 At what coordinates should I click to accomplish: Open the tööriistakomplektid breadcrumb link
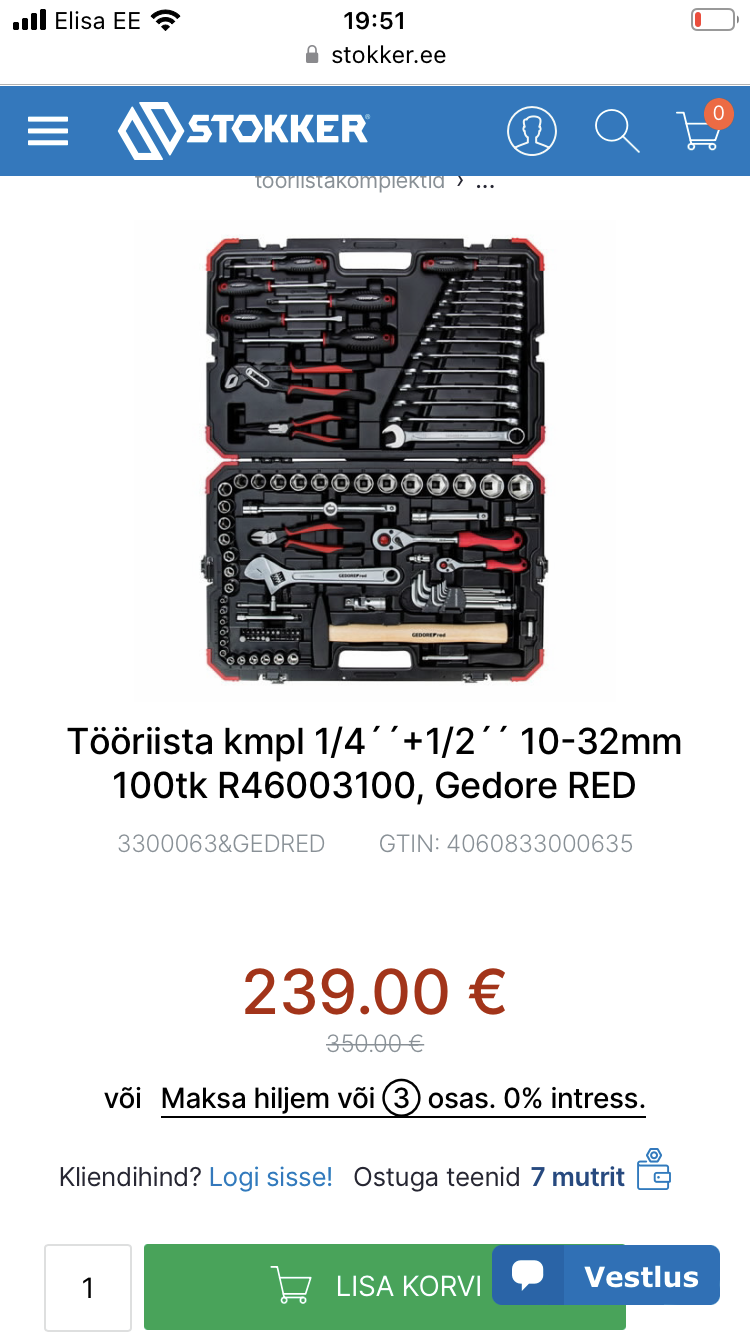click(350, 182)
